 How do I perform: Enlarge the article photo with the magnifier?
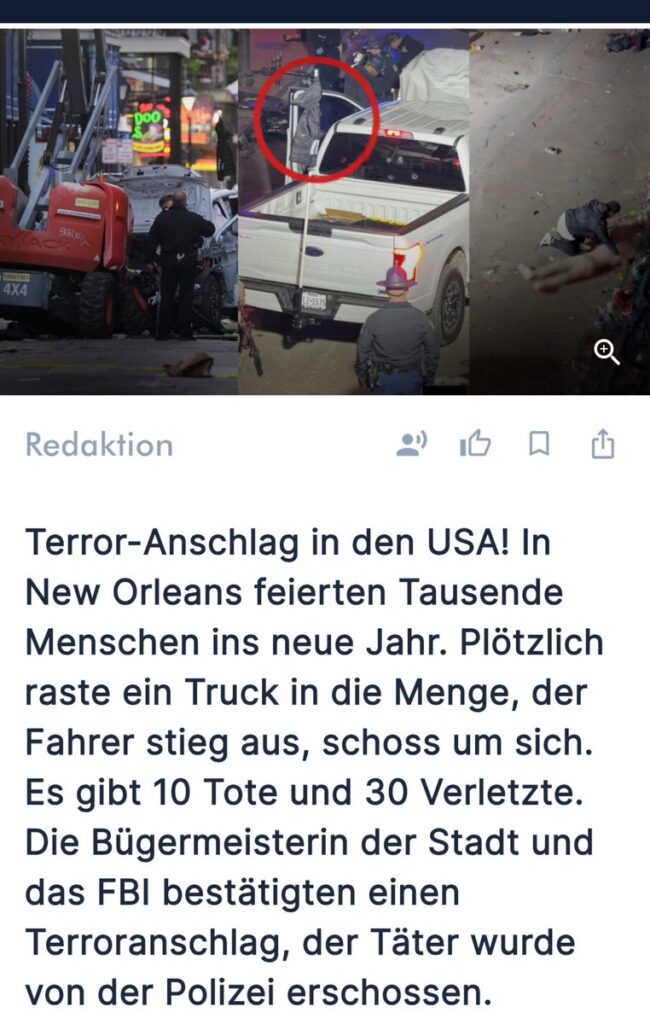coord(607,352)
